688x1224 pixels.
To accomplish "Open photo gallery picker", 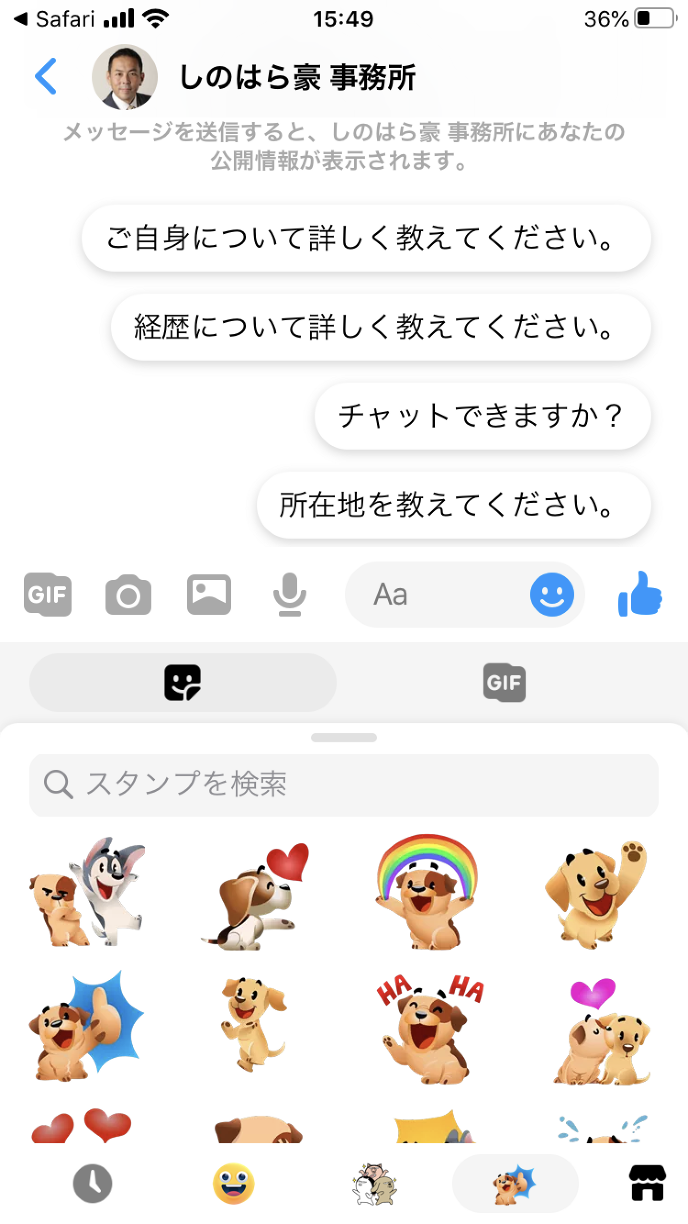I will tap(209, 596).
